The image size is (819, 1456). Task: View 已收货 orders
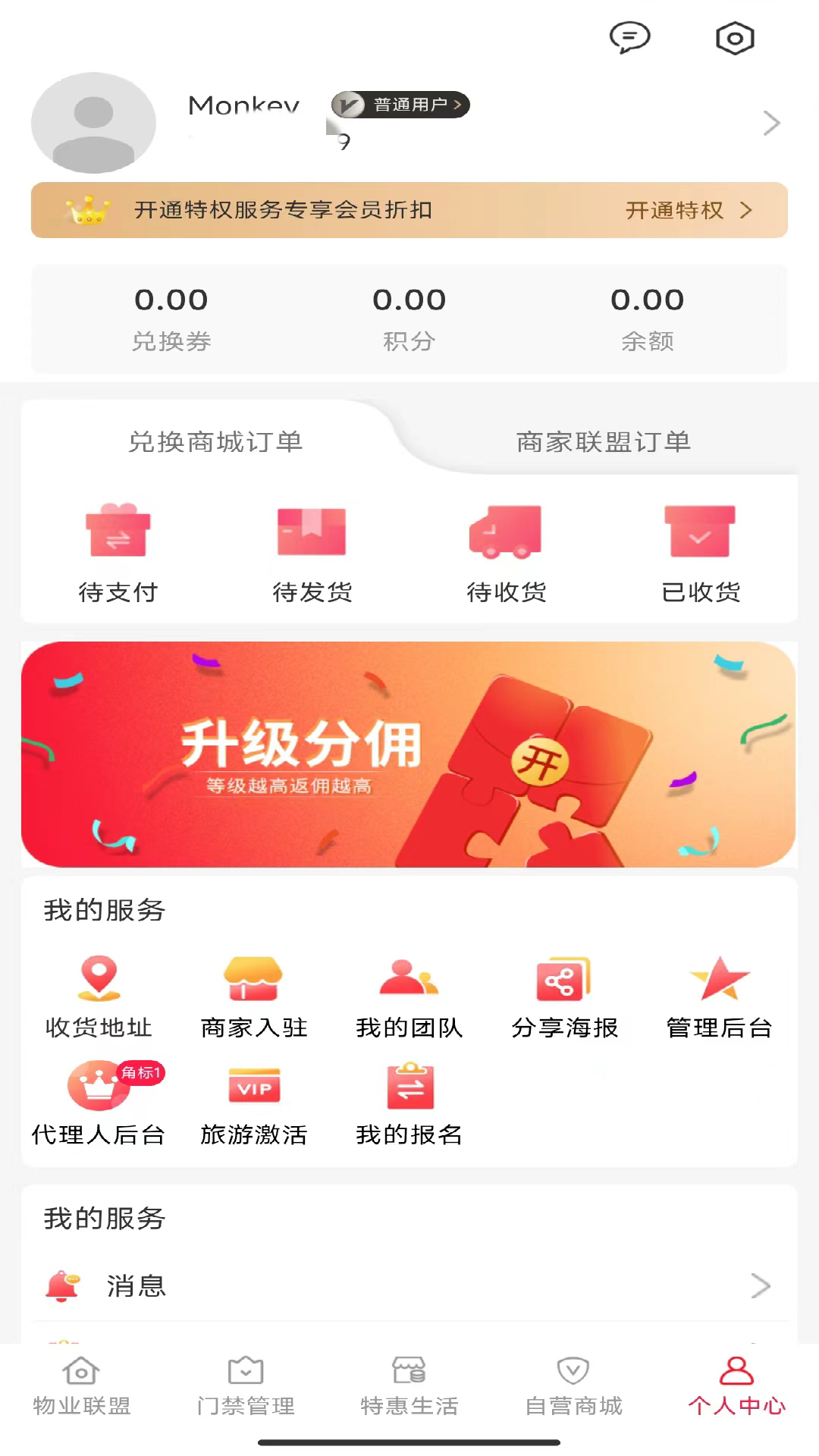point(701,553)
